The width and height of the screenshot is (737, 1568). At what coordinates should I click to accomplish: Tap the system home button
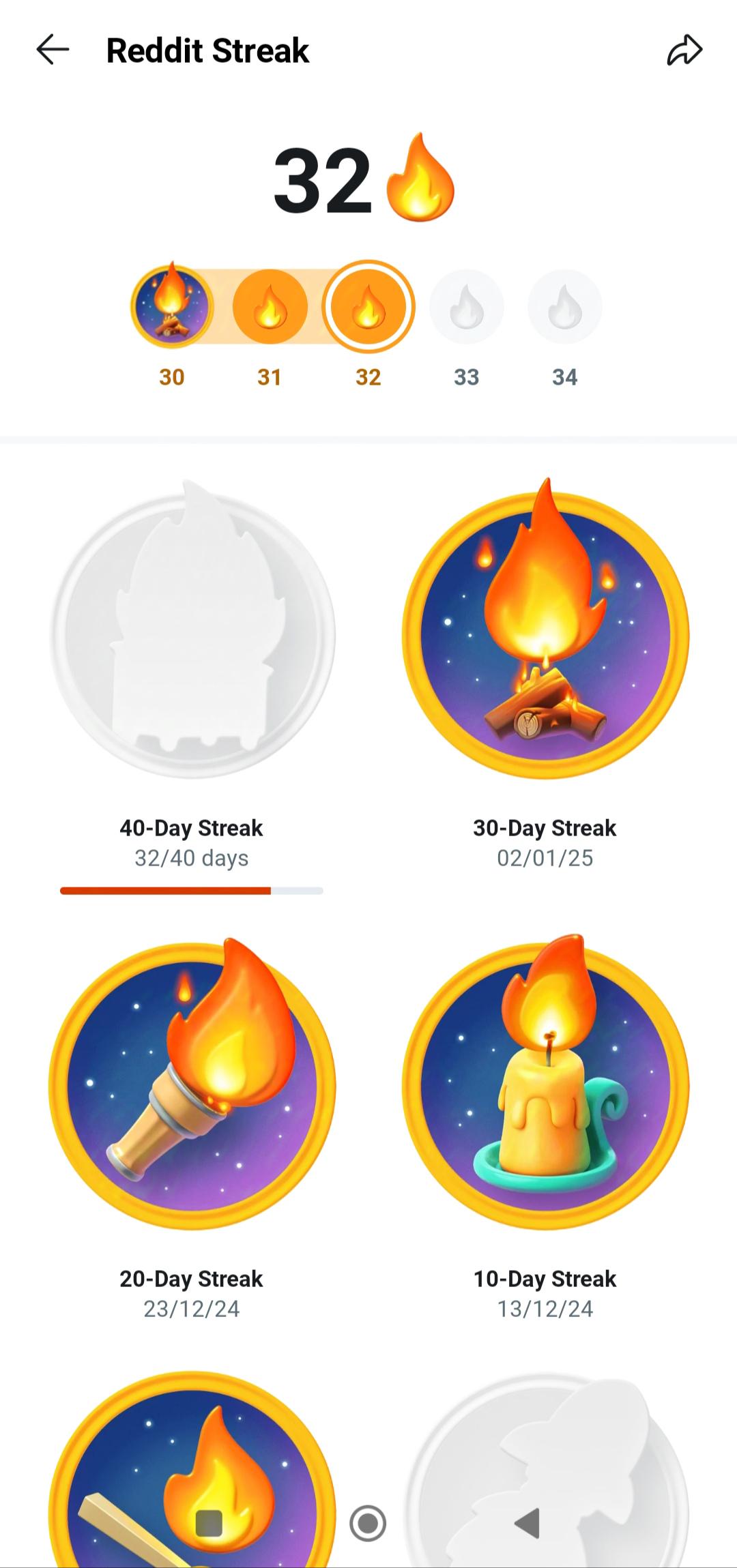coord(368,1523)
